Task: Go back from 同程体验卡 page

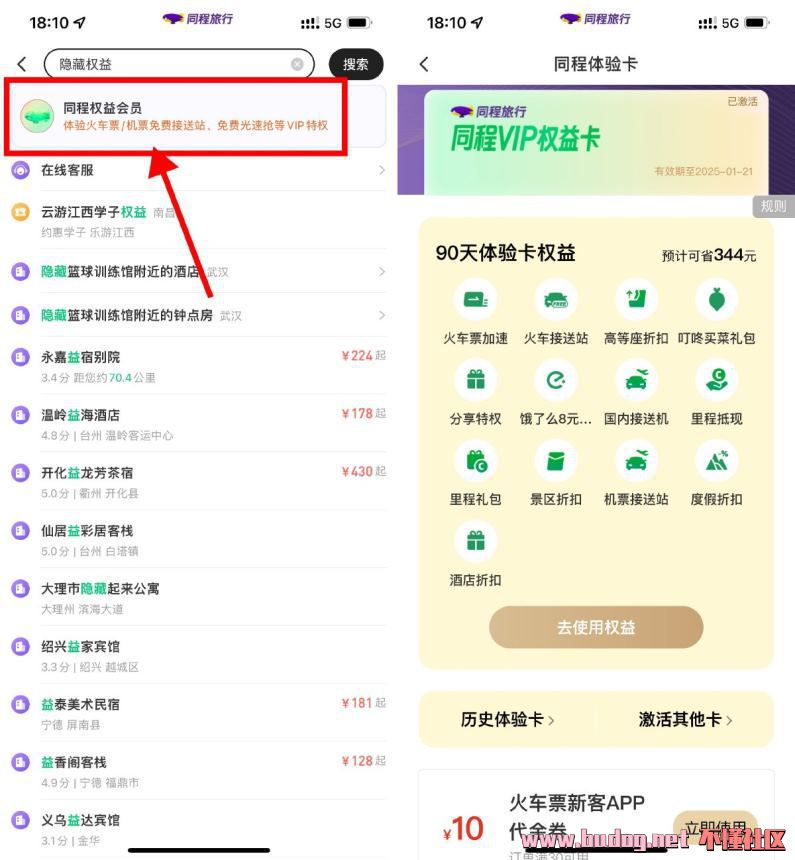Action: (x=424, y=64)
